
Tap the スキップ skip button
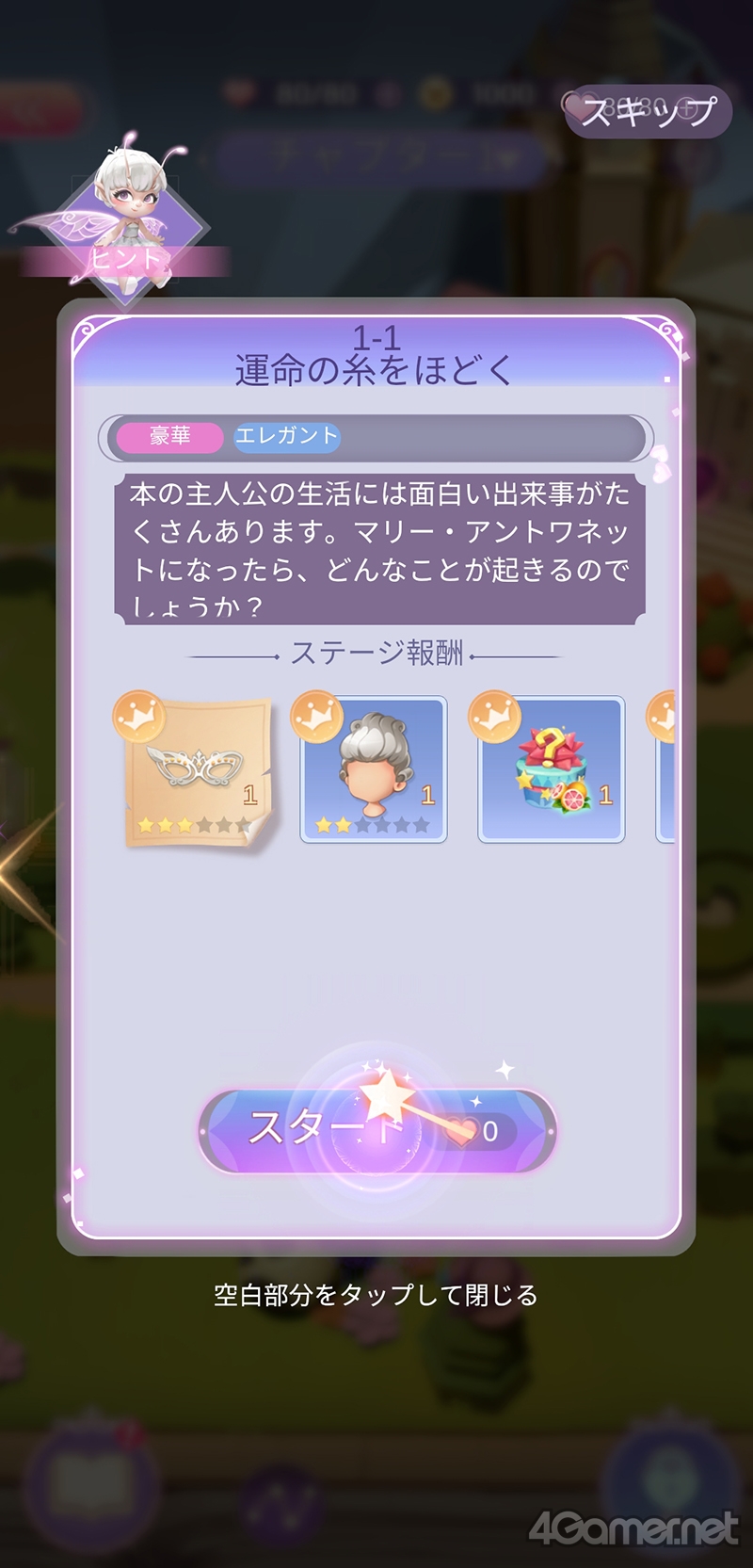pos(648,112)
